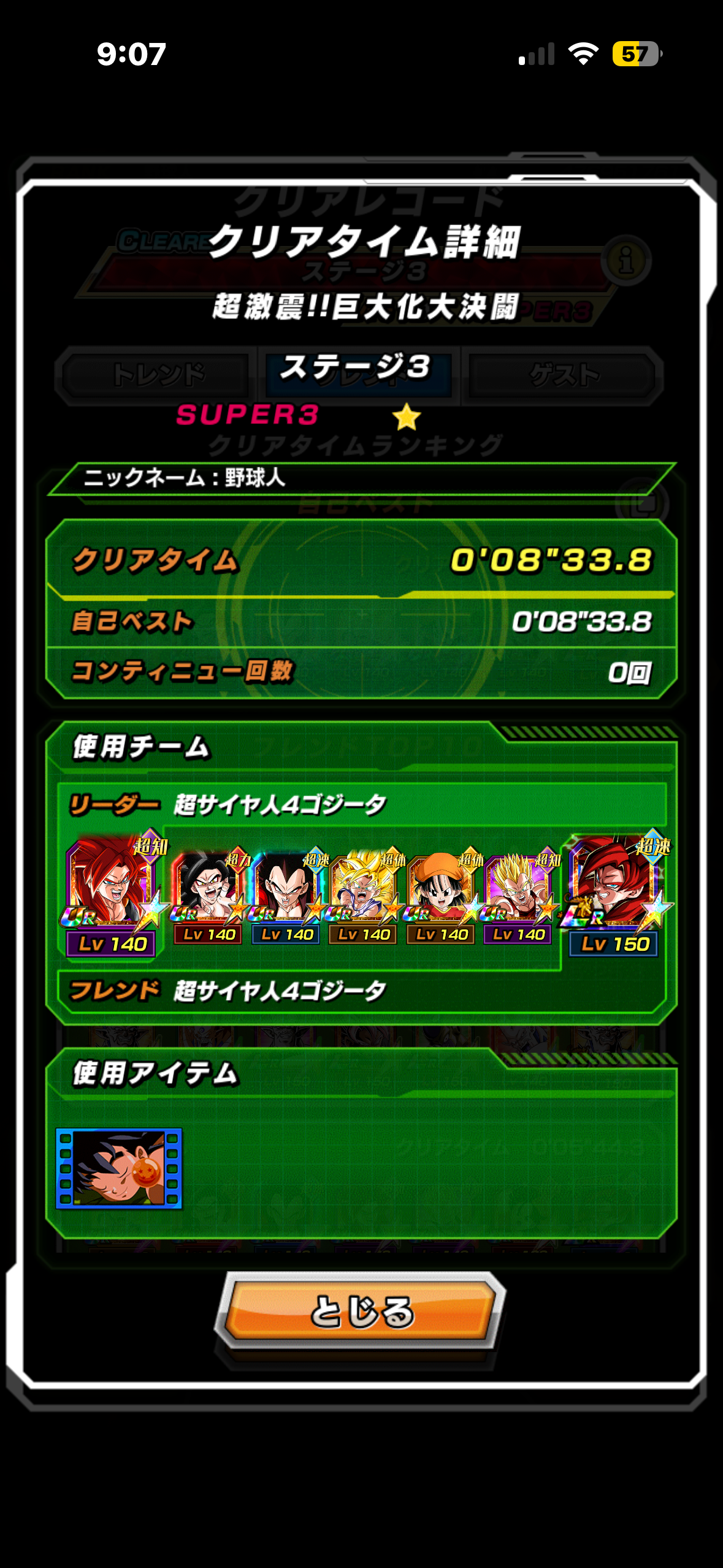The height and width of the screenshot is (1568, 723).
Task: Close the clear time details dialog
Action: point(361,1311)
